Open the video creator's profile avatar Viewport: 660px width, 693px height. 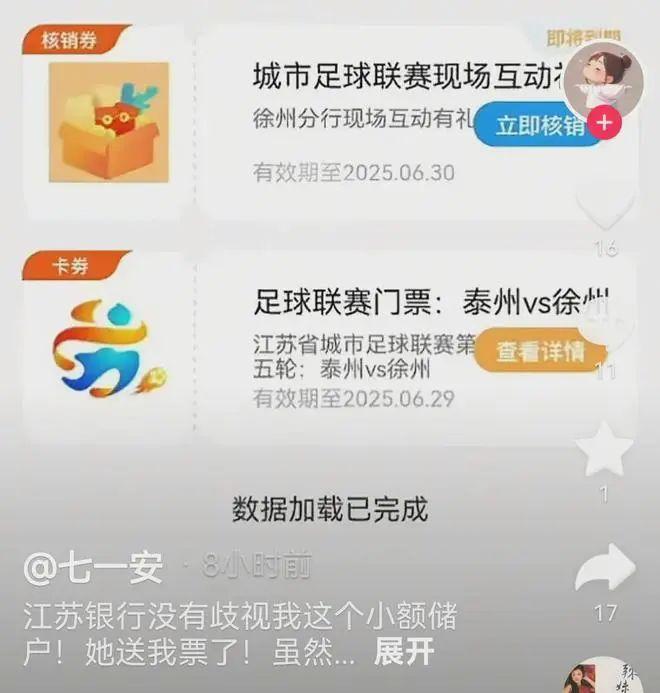(603, 78)
